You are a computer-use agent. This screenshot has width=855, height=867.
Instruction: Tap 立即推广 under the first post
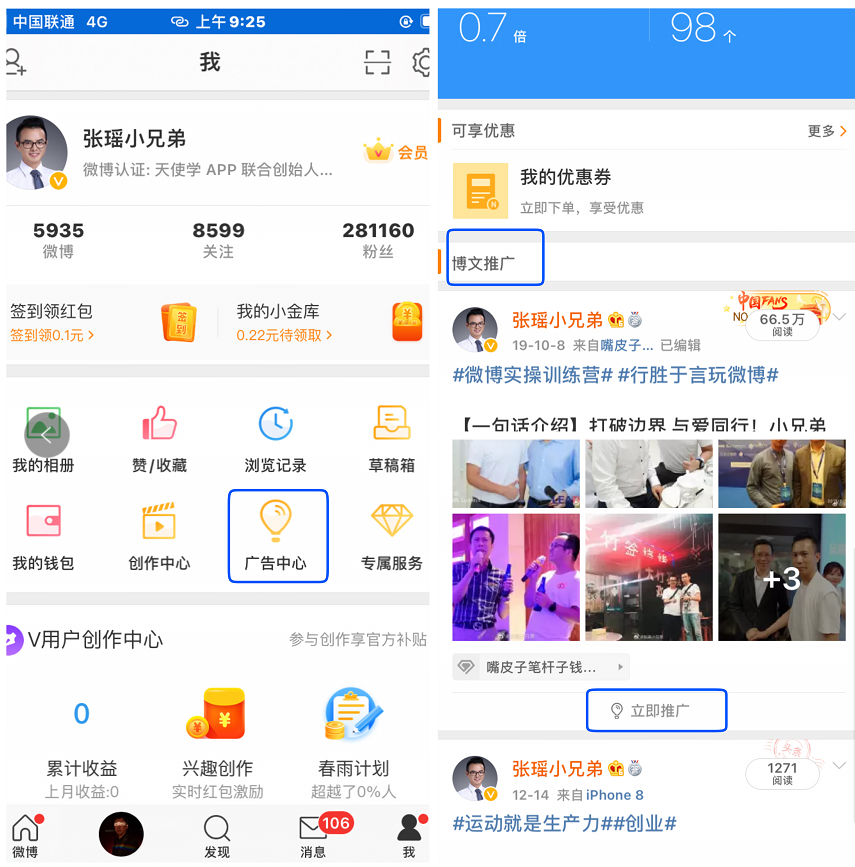click(x=655, y=711)
